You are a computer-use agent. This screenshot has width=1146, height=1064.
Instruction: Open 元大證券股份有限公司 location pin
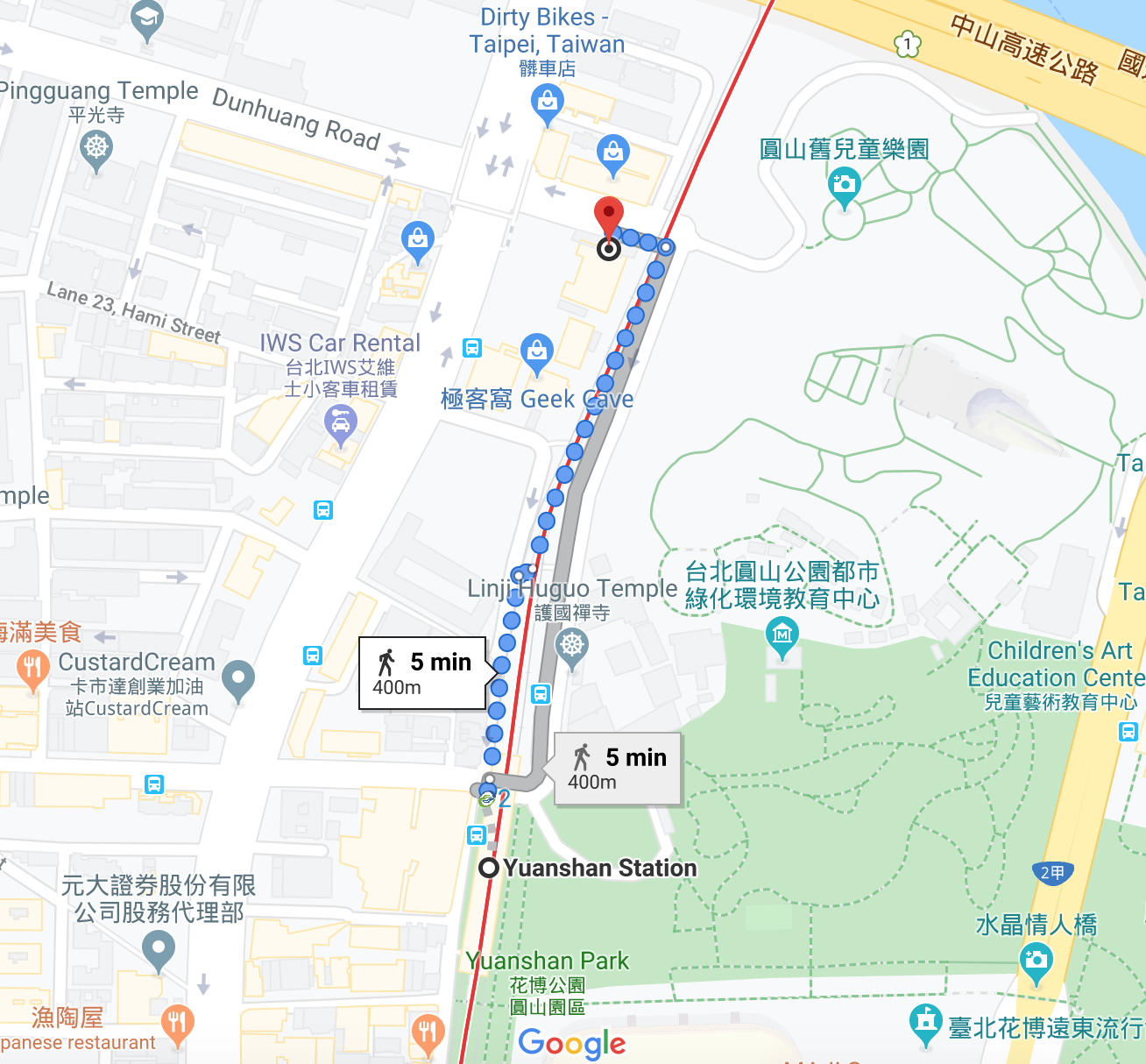coord(158,952)
